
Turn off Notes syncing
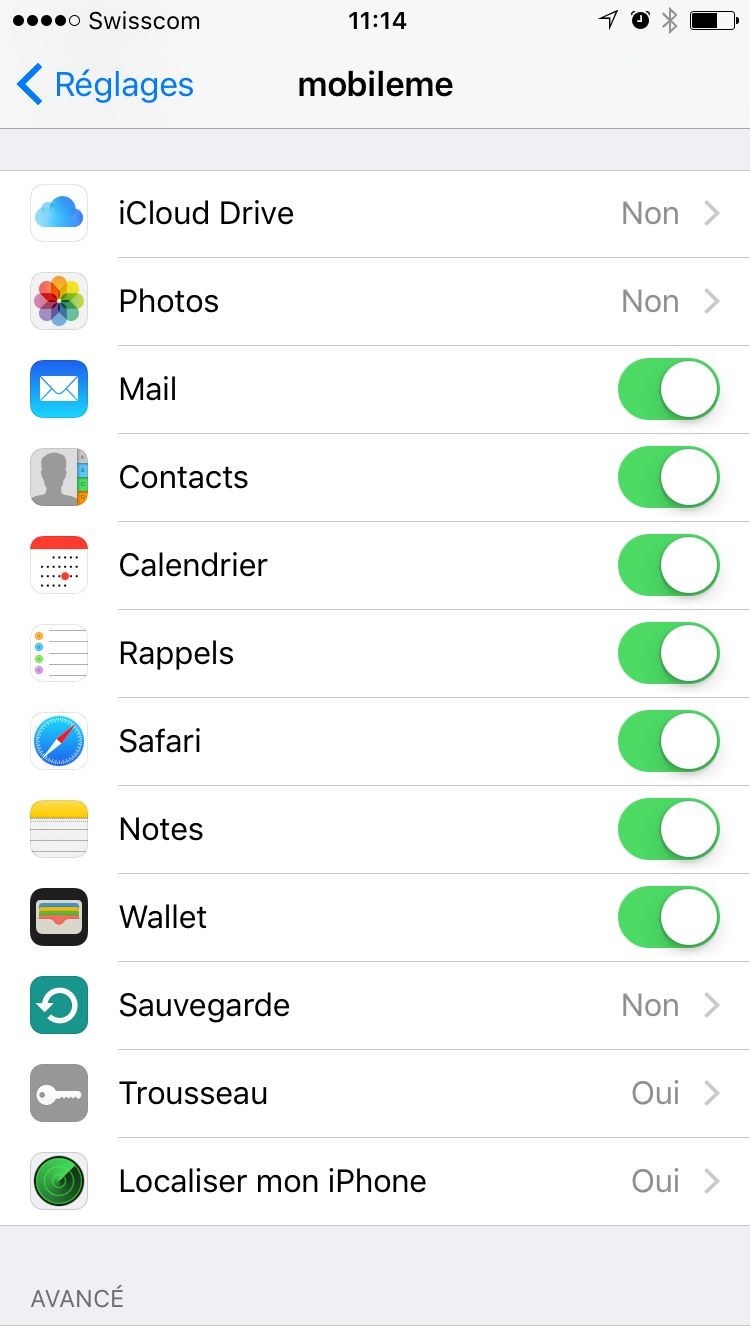click(x=668, y=829)
